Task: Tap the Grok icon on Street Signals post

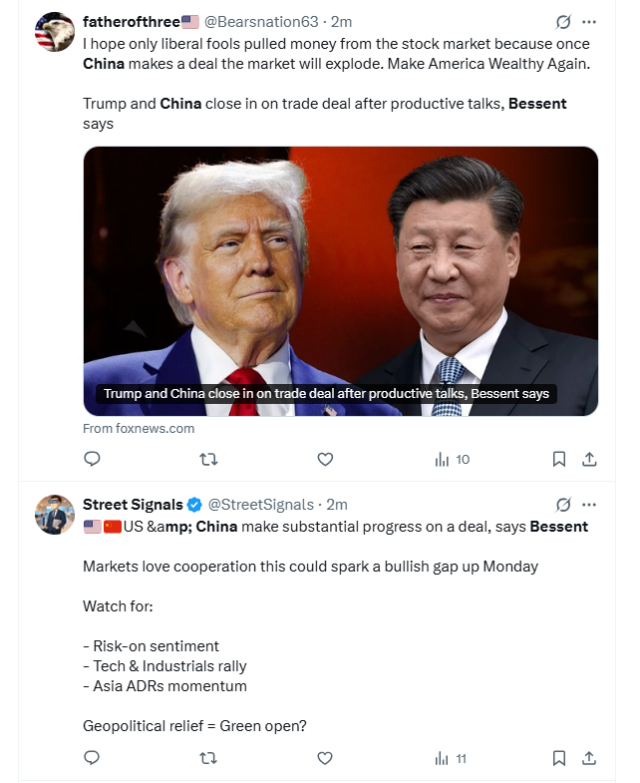Action: point(563,505)
